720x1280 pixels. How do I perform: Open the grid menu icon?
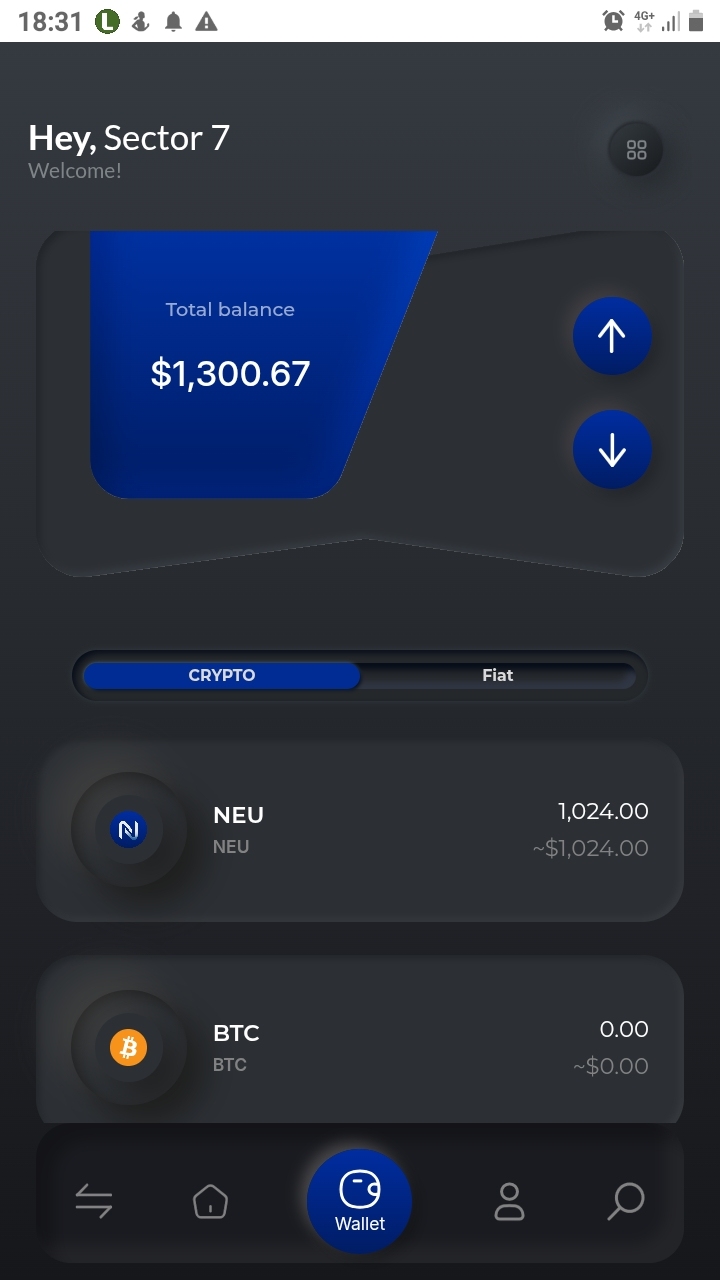coord(636,150)
